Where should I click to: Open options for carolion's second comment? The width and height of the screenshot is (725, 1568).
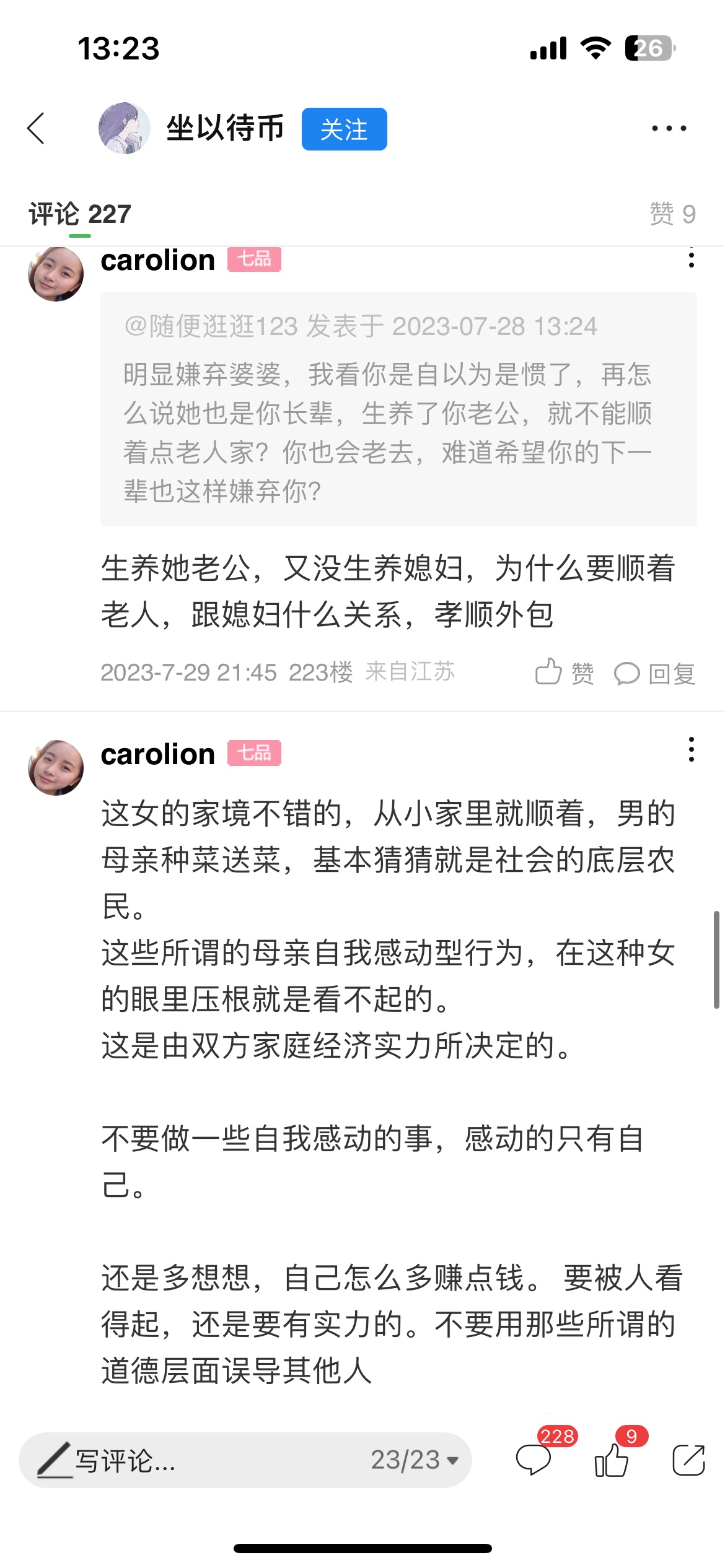(x=691, y=749)
